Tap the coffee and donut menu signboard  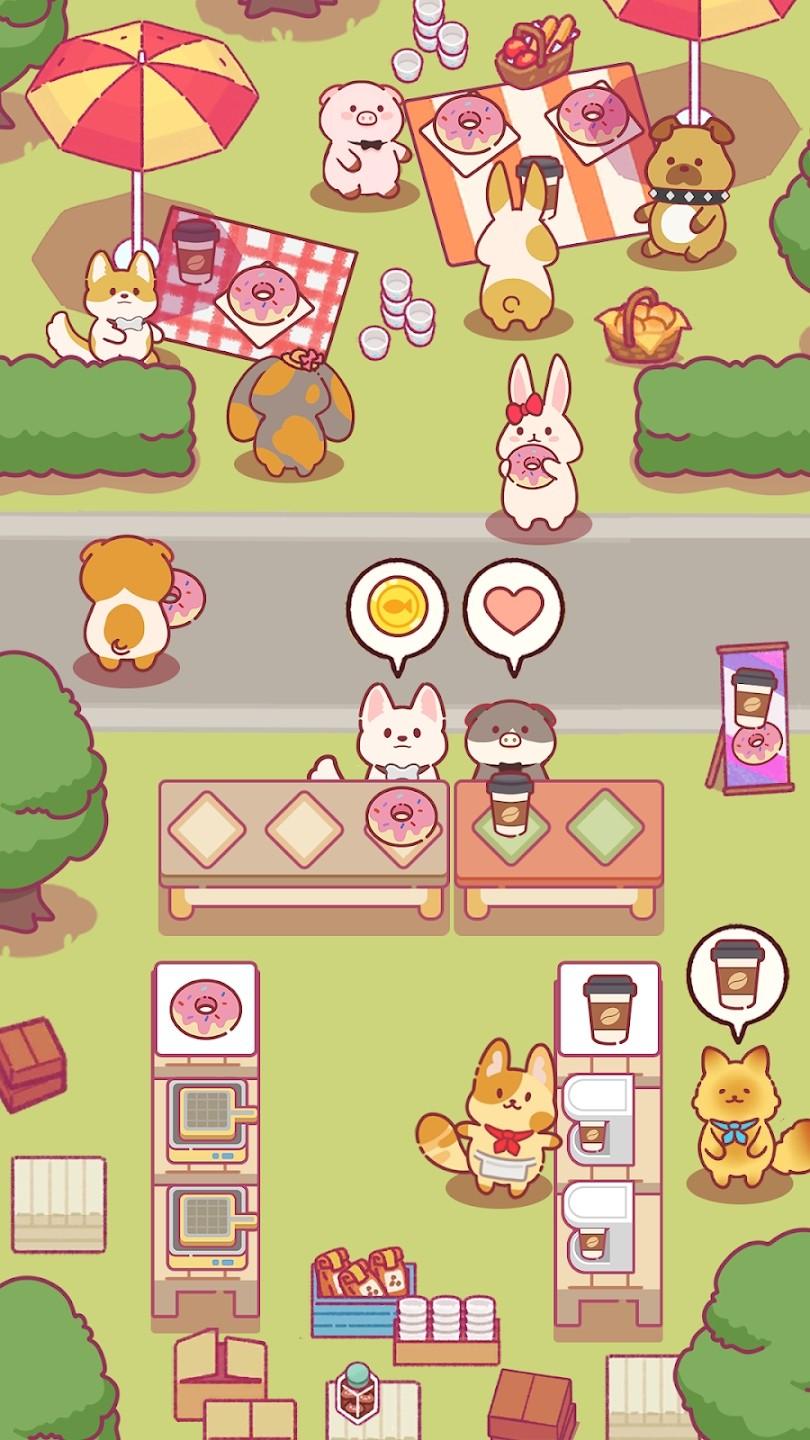[753, 717]
